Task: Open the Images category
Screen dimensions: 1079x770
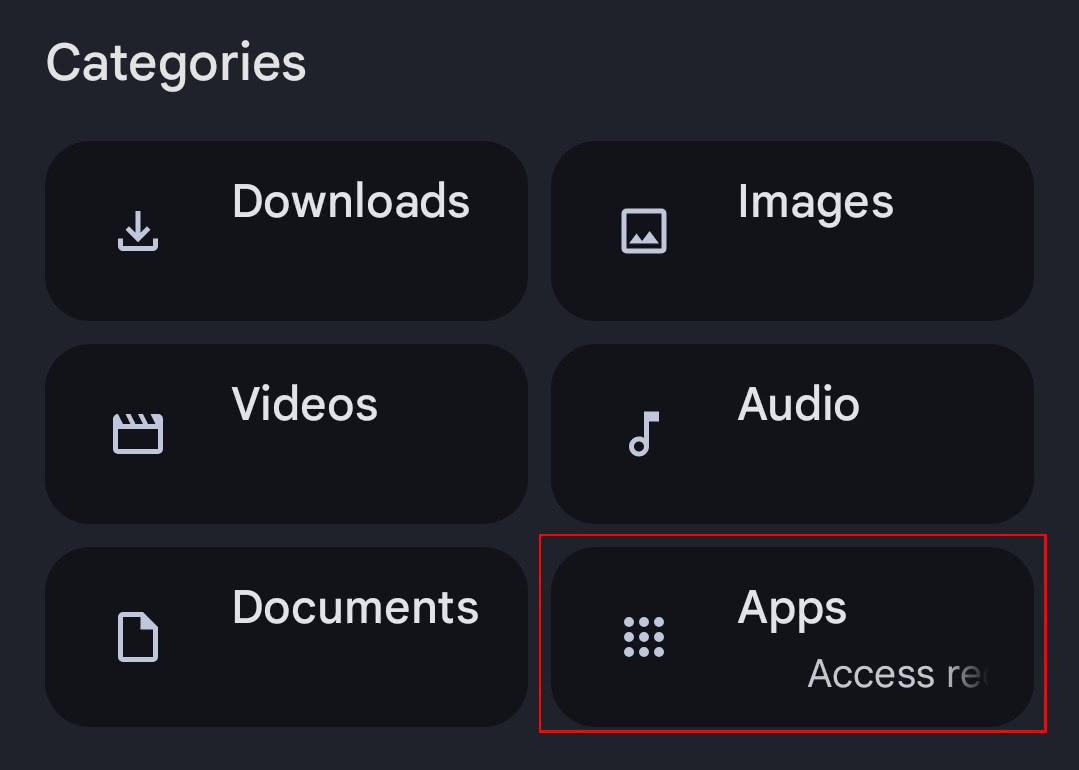Action: tap(792, 230)
